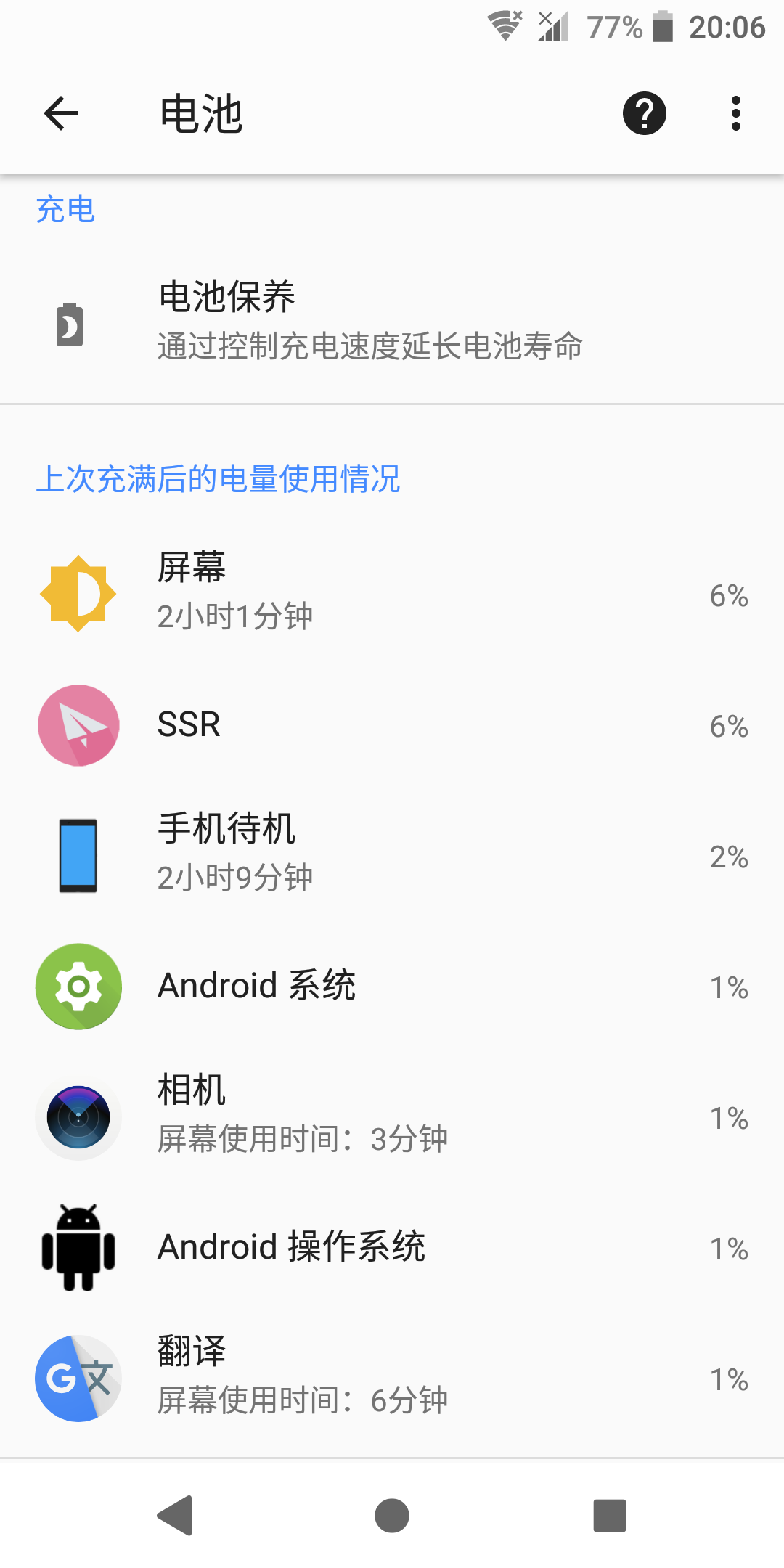Open the three-dot overflow menu

point(735,113)
